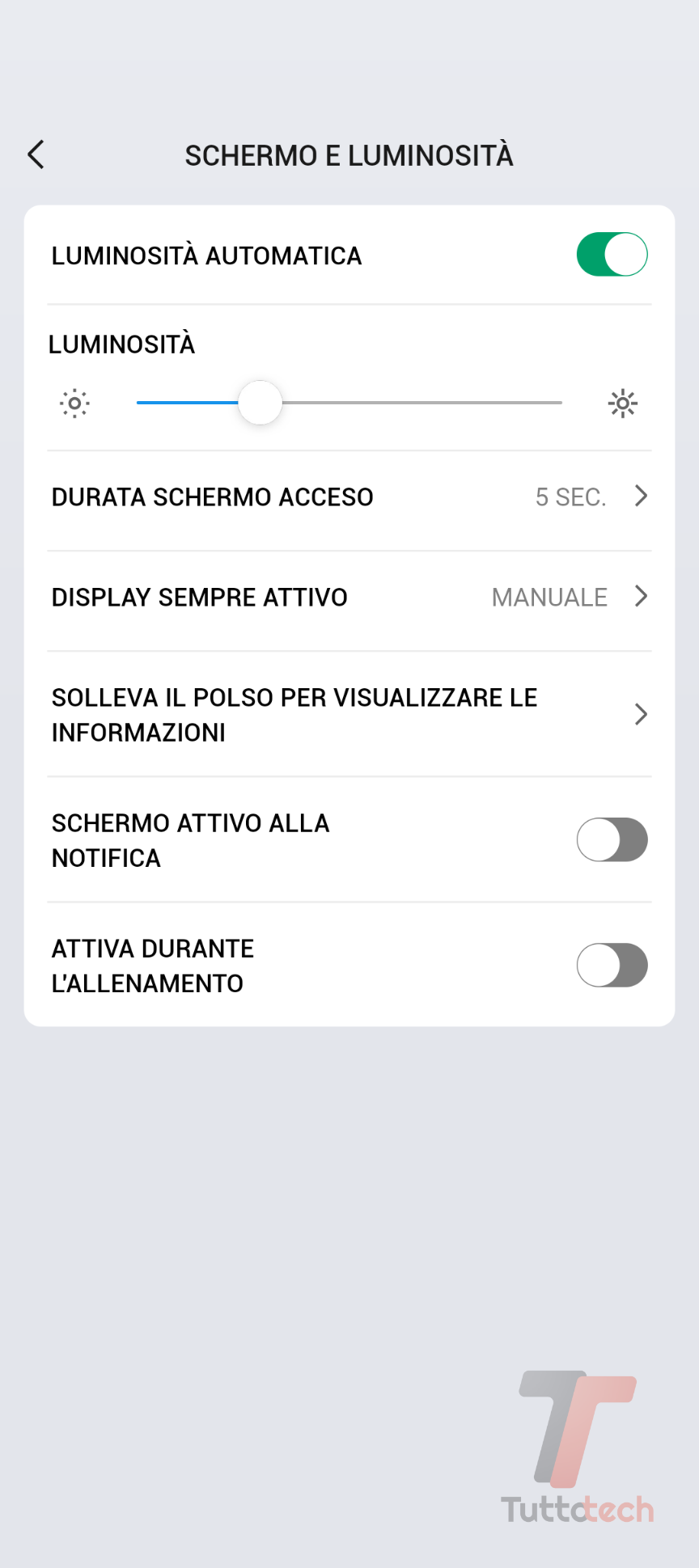The image size is (699, 1568).
Task: Open Display sempre attivo options
Action: [349, 598]
